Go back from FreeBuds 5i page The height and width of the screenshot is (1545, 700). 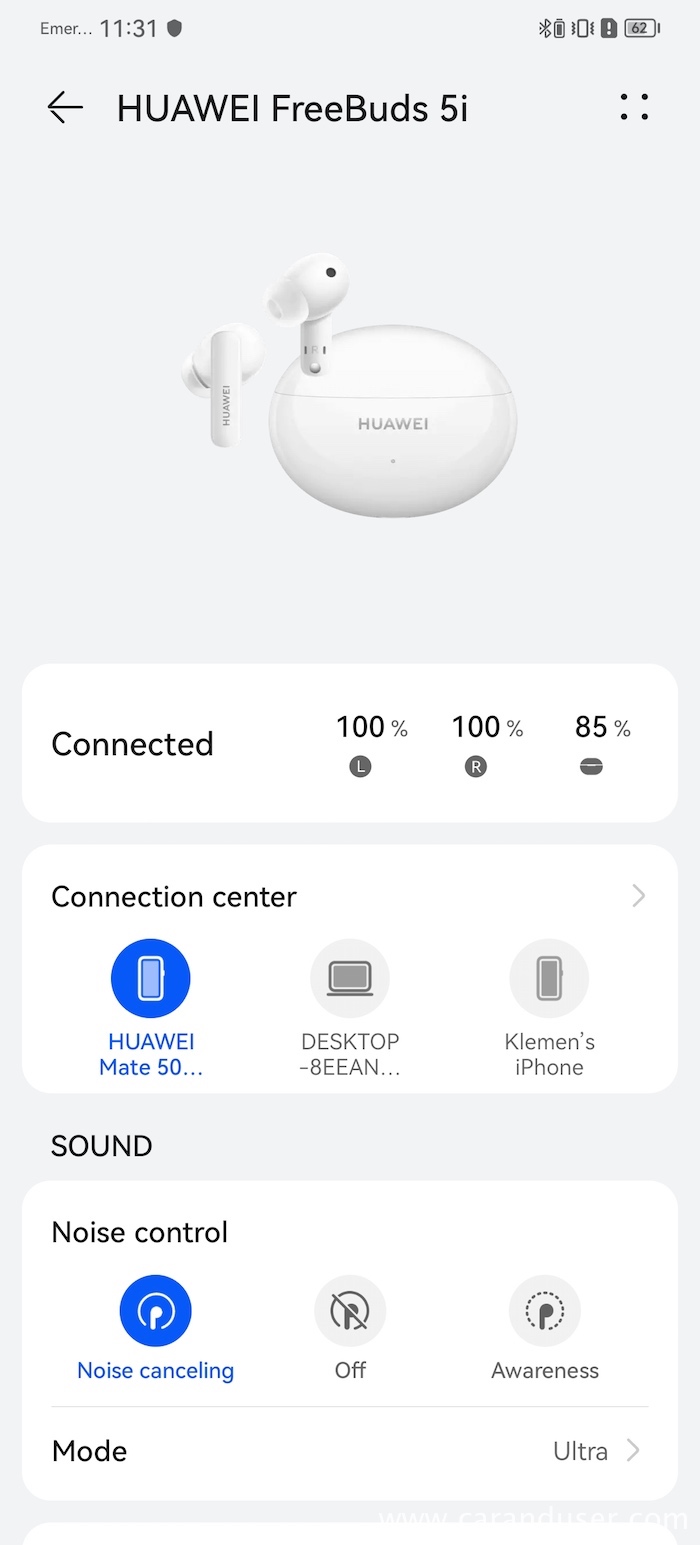[x=65, y=108]
